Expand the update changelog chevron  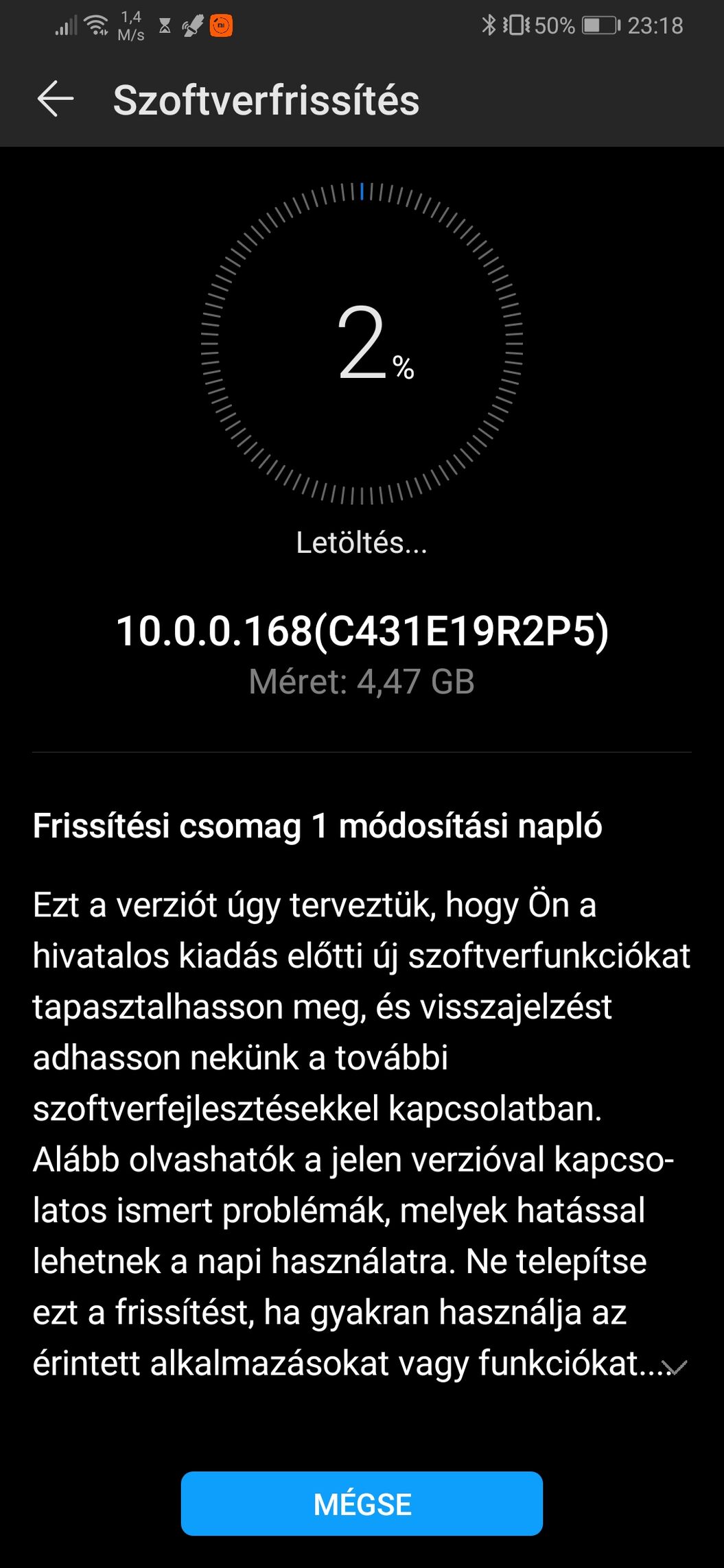coord(676,1368)
